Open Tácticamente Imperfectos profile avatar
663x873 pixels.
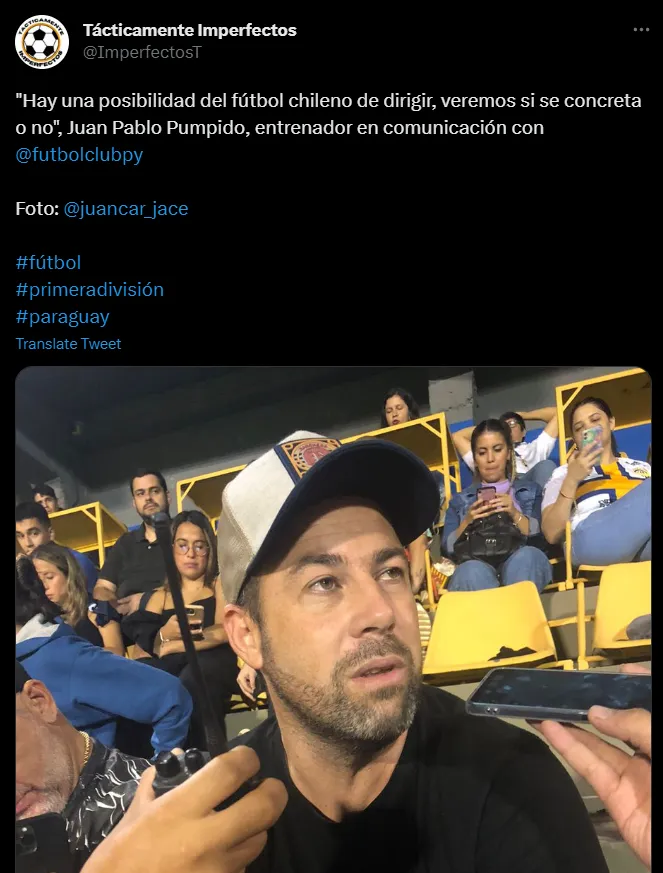point(41,41)
